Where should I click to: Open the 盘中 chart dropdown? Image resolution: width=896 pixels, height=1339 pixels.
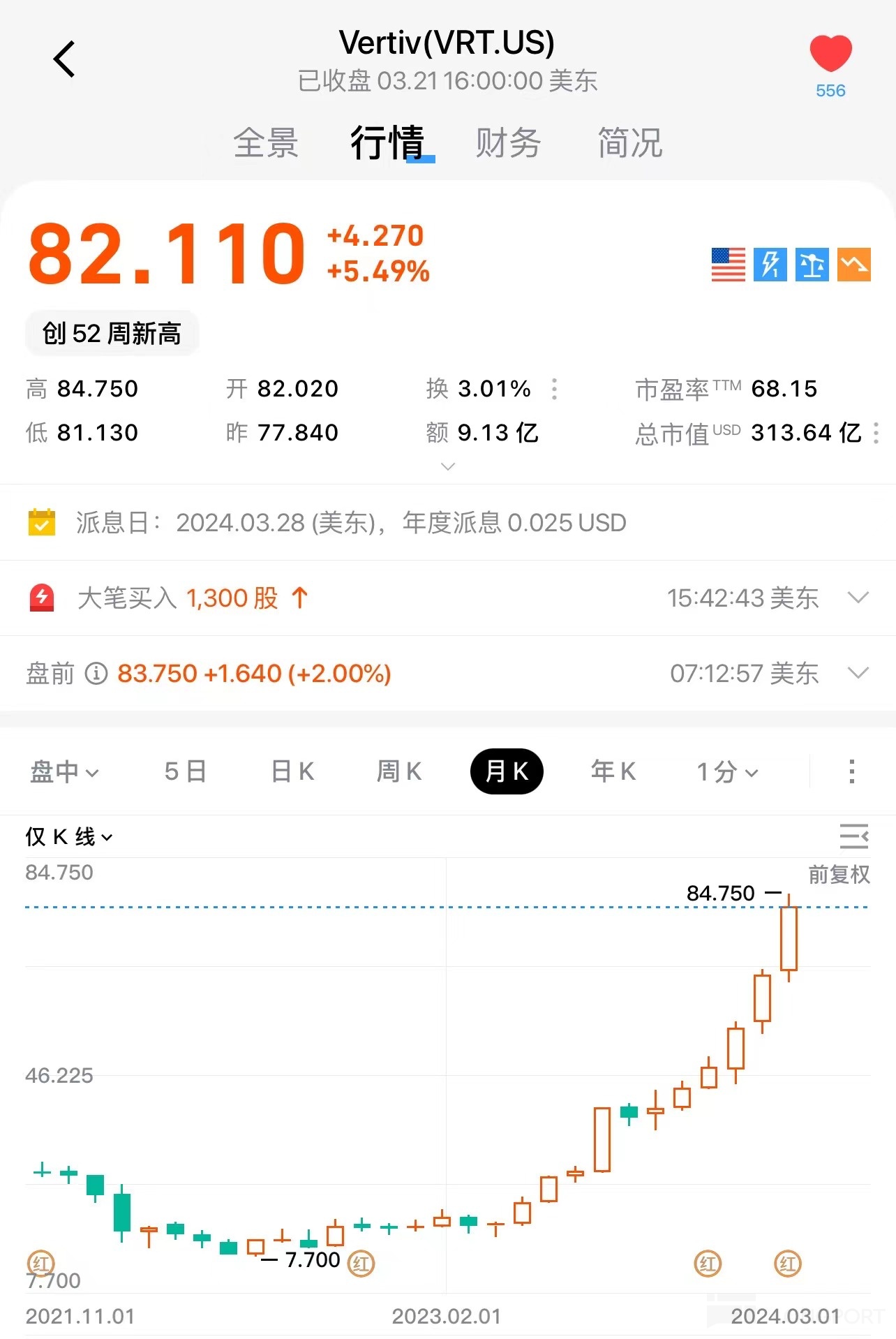pyautogui.click(x=64, y=771)
